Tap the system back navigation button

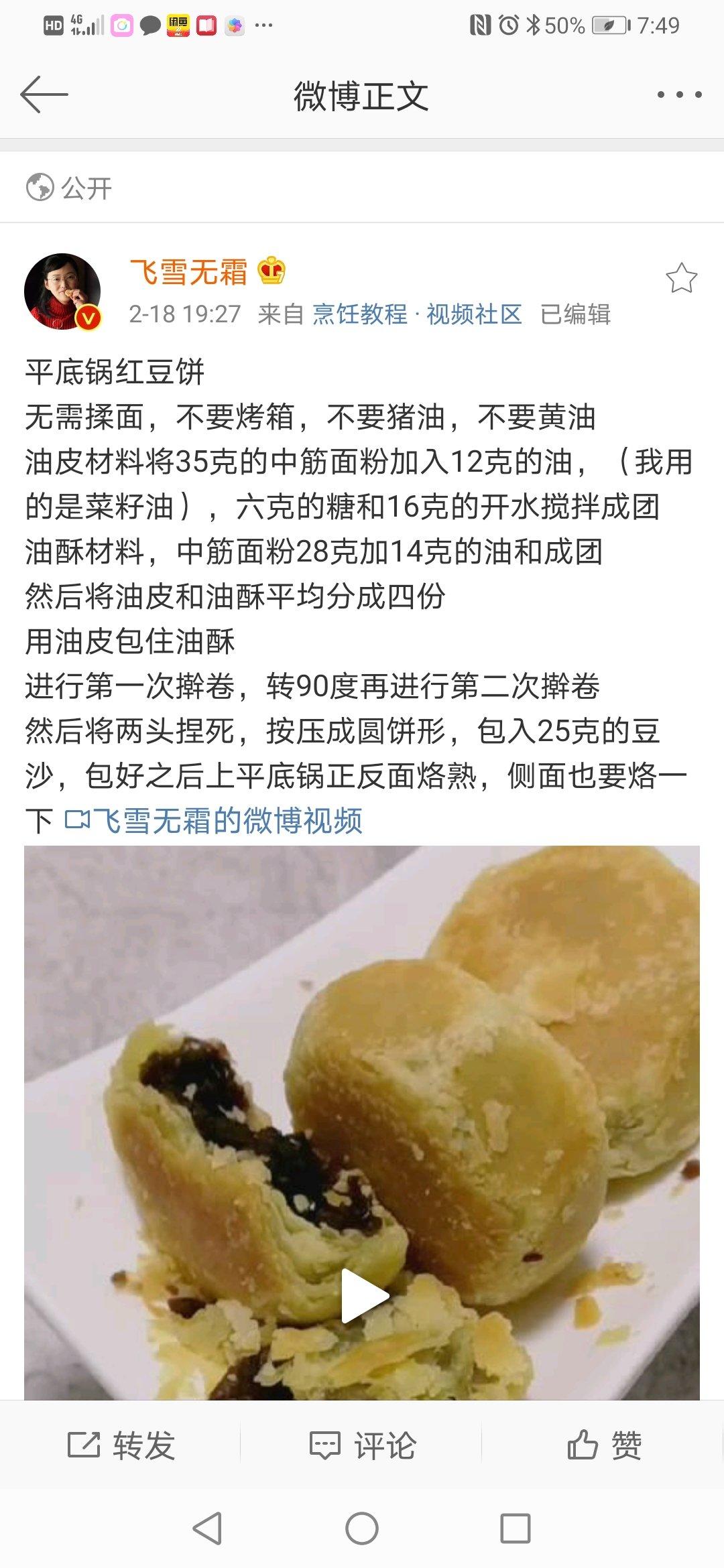[x=207, y=1529]
